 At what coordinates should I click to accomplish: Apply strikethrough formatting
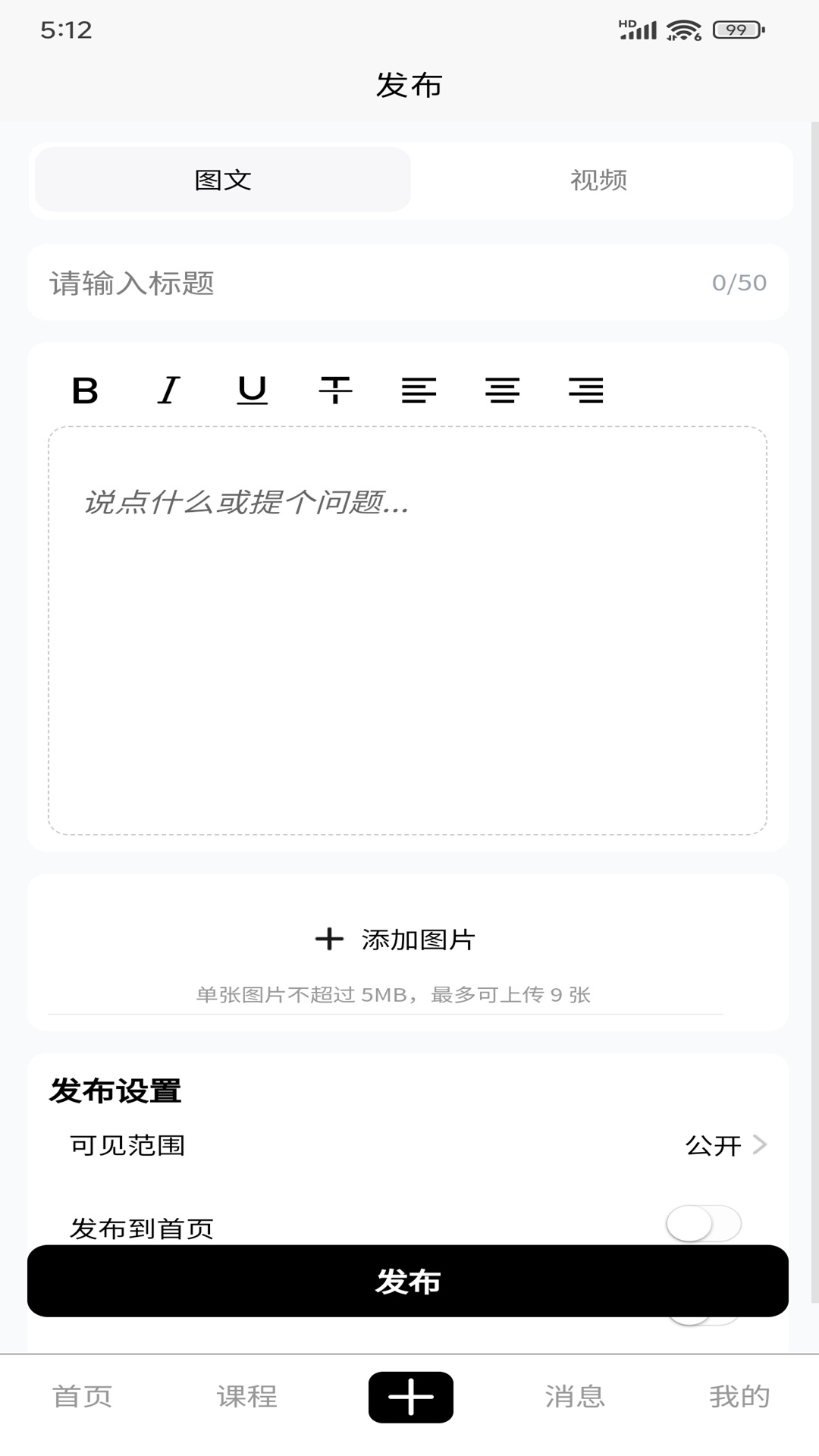tap(335, 391)
